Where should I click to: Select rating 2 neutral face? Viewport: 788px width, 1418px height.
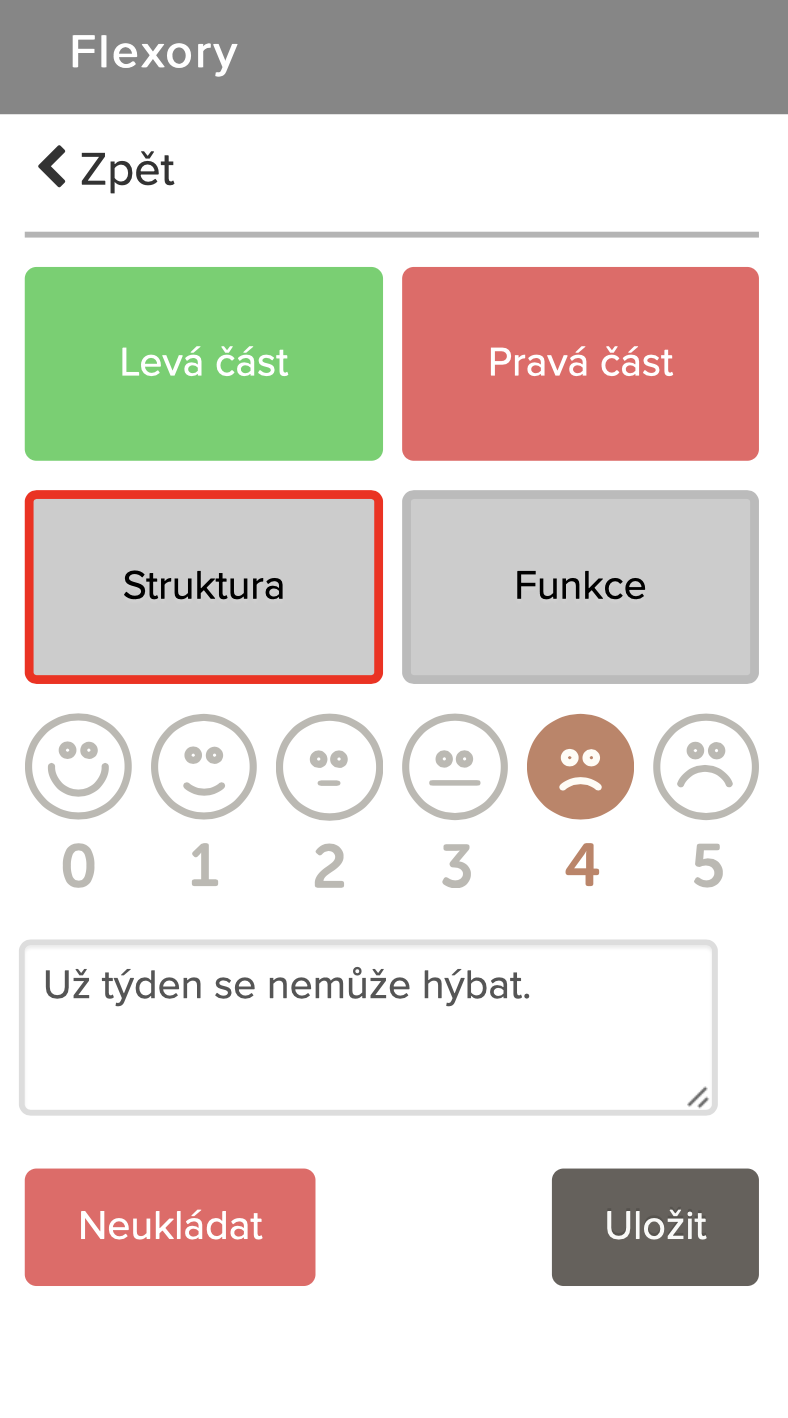329,767
